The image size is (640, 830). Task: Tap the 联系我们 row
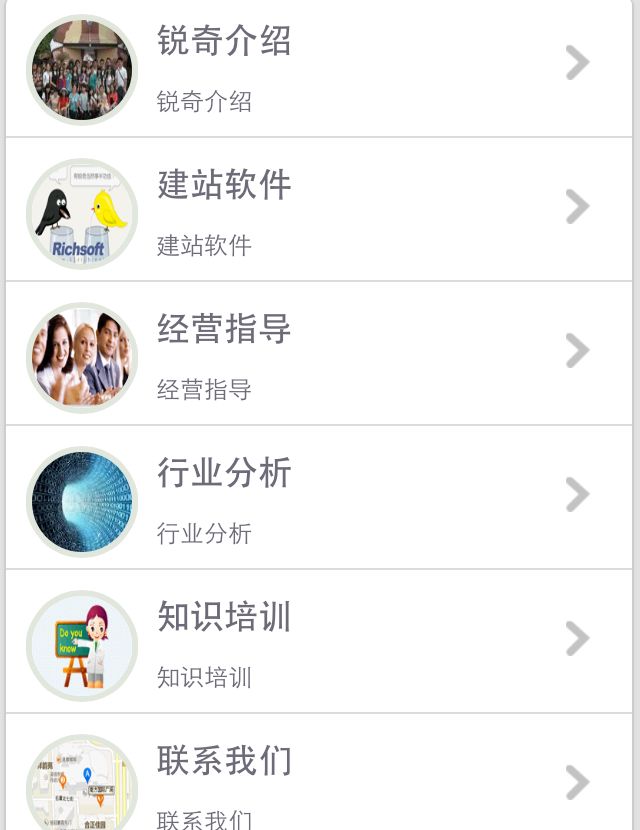tap(320, 780)
